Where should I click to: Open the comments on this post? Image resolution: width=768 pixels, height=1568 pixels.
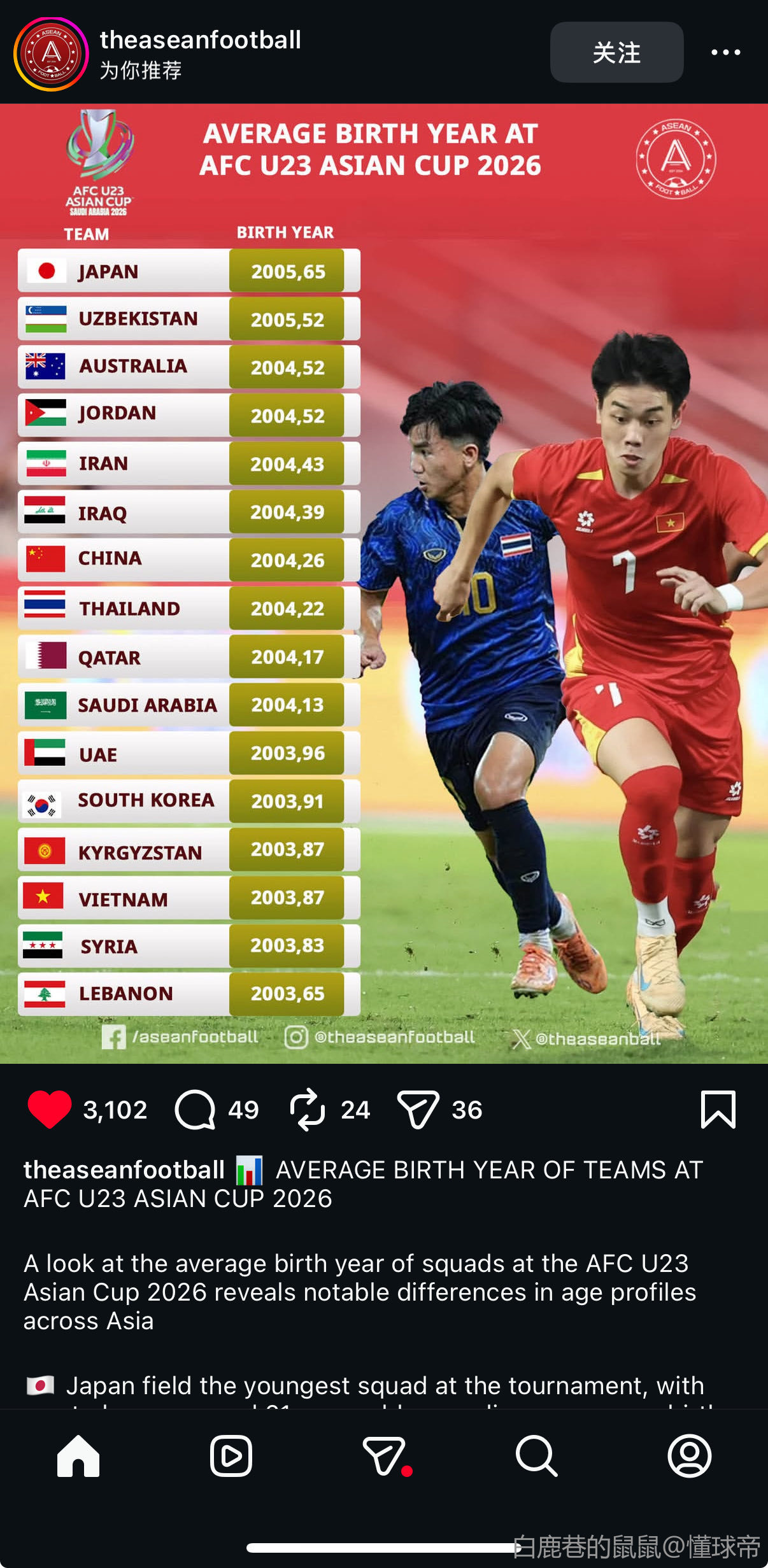click(195, 1109)
